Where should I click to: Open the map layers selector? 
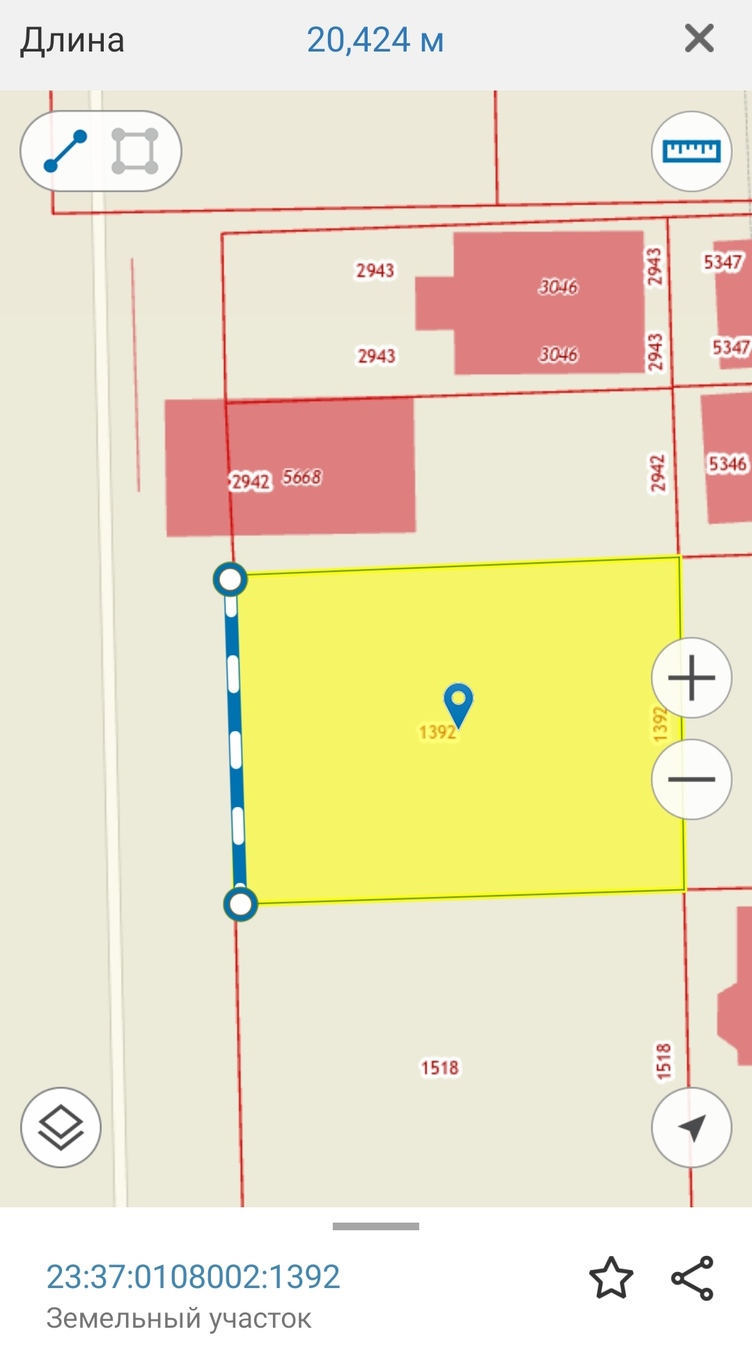pyautogui.click(x=60, y=1128)
